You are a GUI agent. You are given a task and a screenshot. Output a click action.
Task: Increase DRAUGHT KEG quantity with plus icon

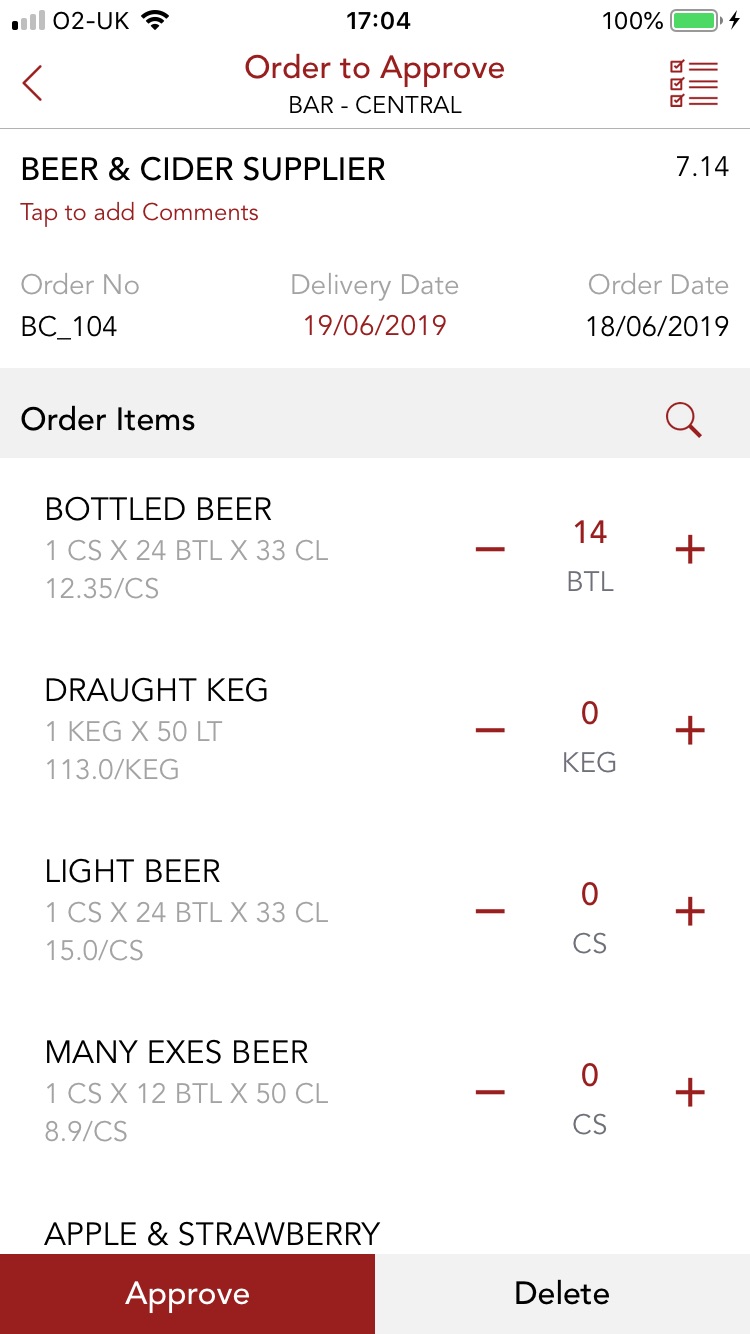pos(688,730)
